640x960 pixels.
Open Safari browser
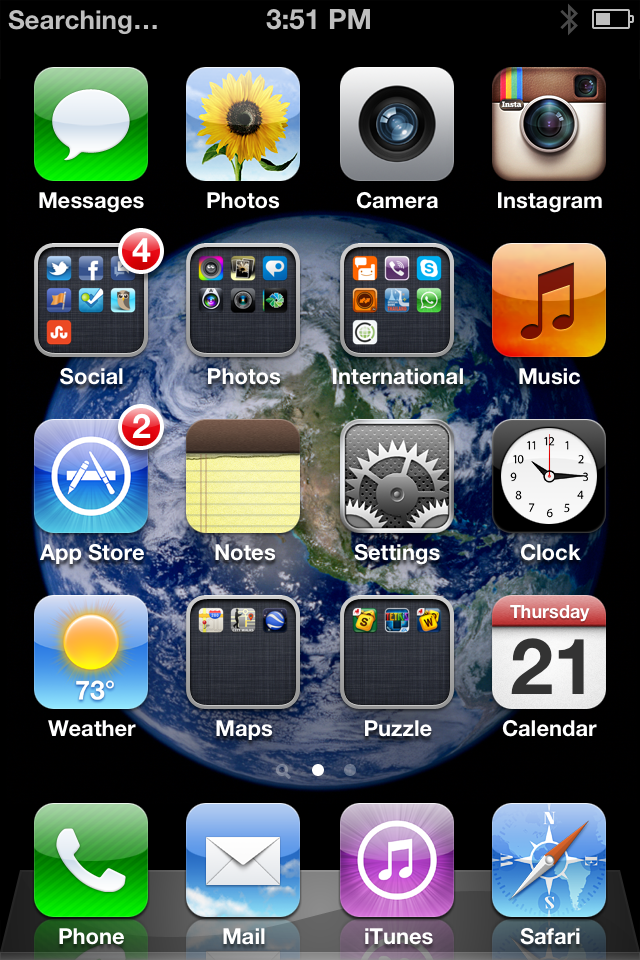[549, 860]
